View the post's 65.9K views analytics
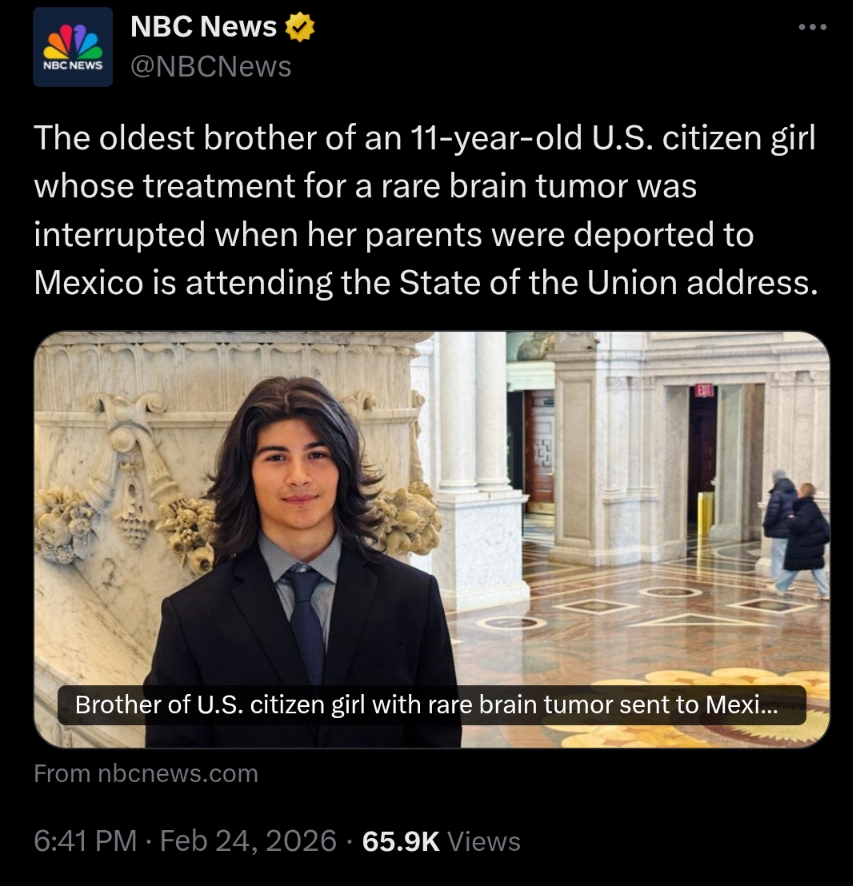 (x=441, y=841)
